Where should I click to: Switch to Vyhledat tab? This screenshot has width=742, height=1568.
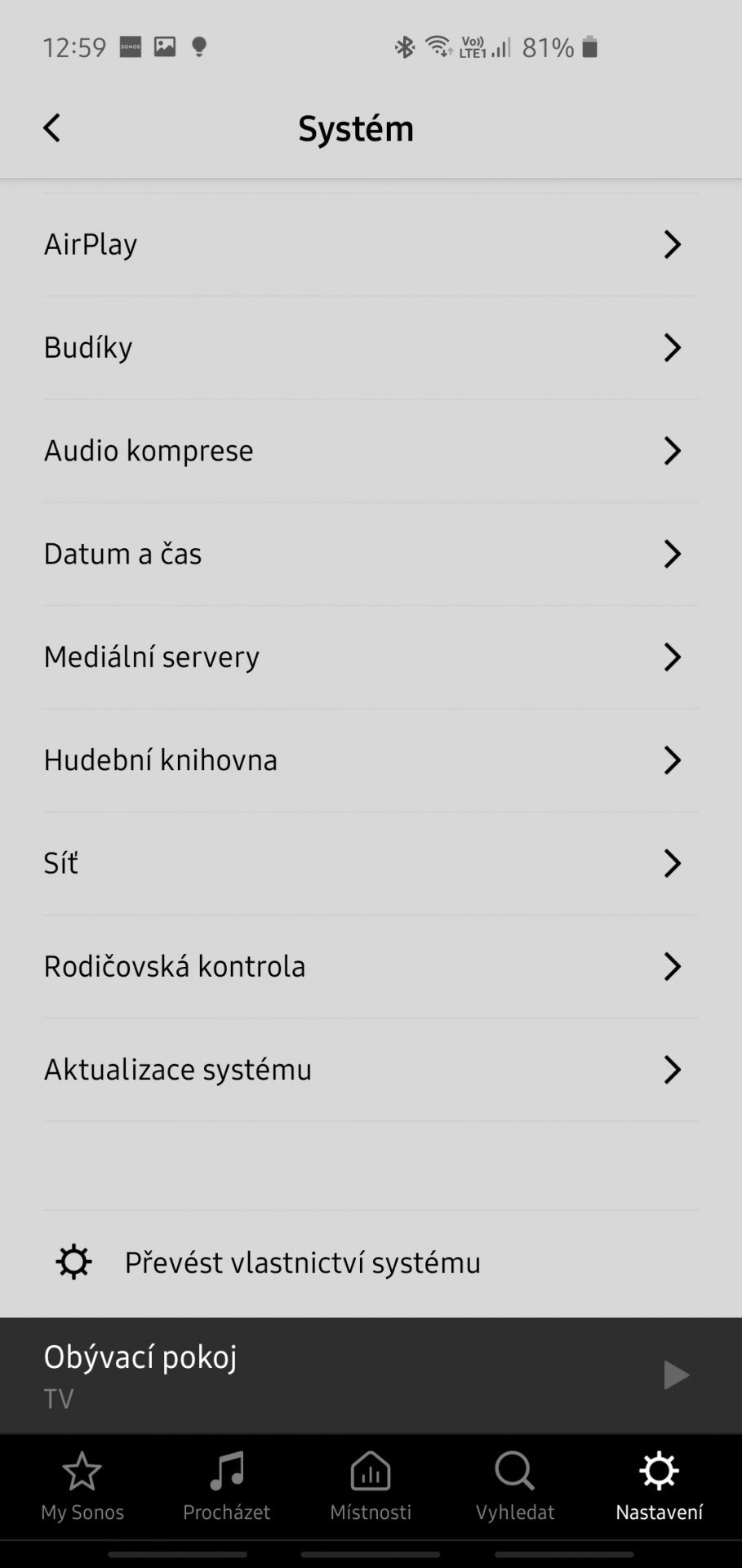coord(515,1488)
